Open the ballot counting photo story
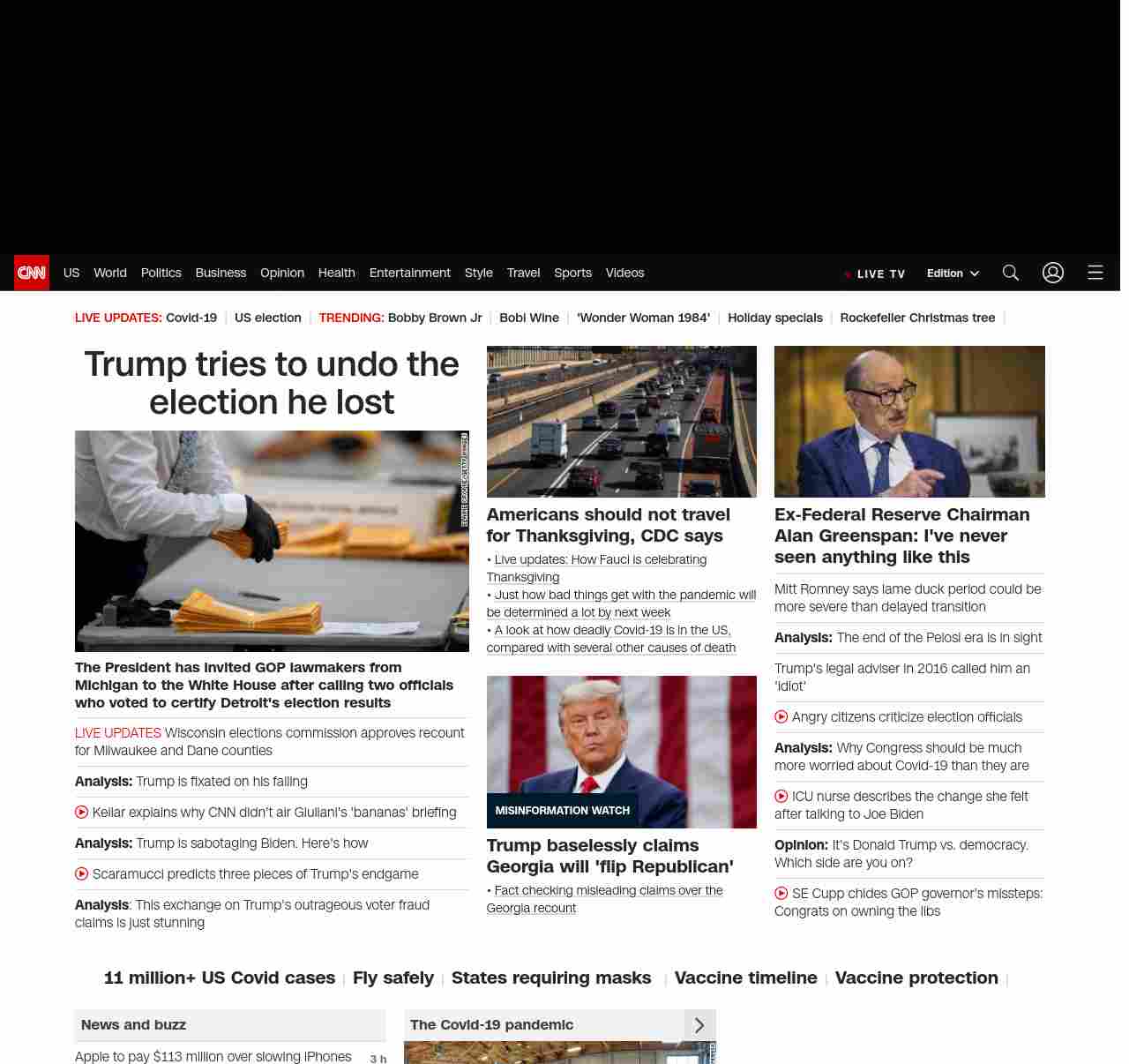This screenshot has height=1064, width=1129. click(x=272, y=541)
